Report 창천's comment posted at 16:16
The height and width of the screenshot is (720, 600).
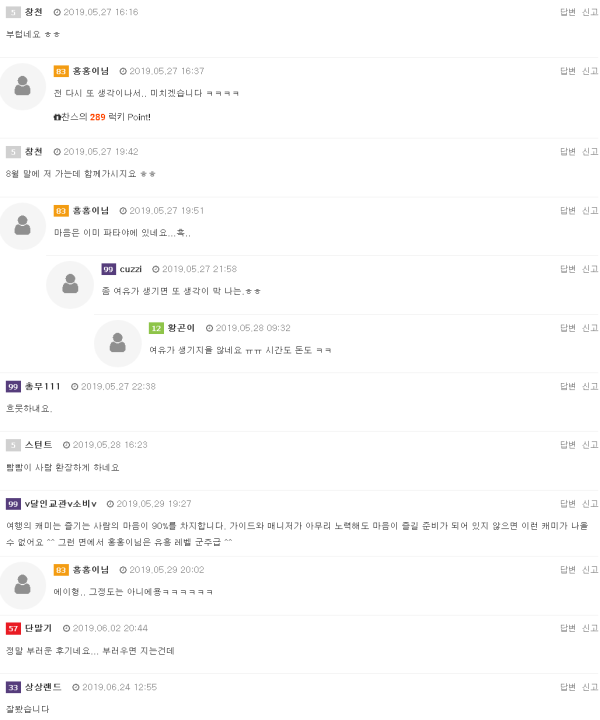click(x=590, y=12)
